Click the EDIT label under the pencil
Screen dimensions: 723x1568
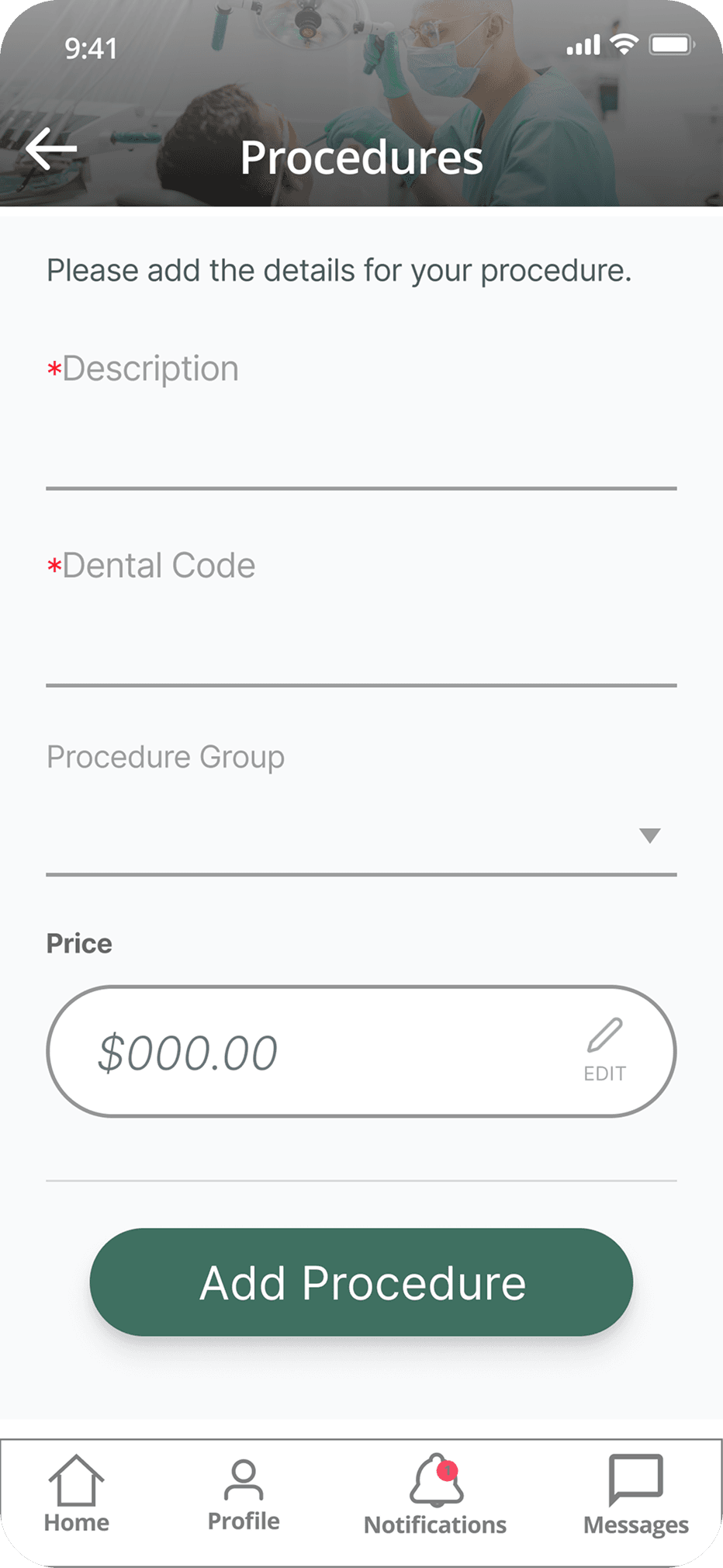605,1074
